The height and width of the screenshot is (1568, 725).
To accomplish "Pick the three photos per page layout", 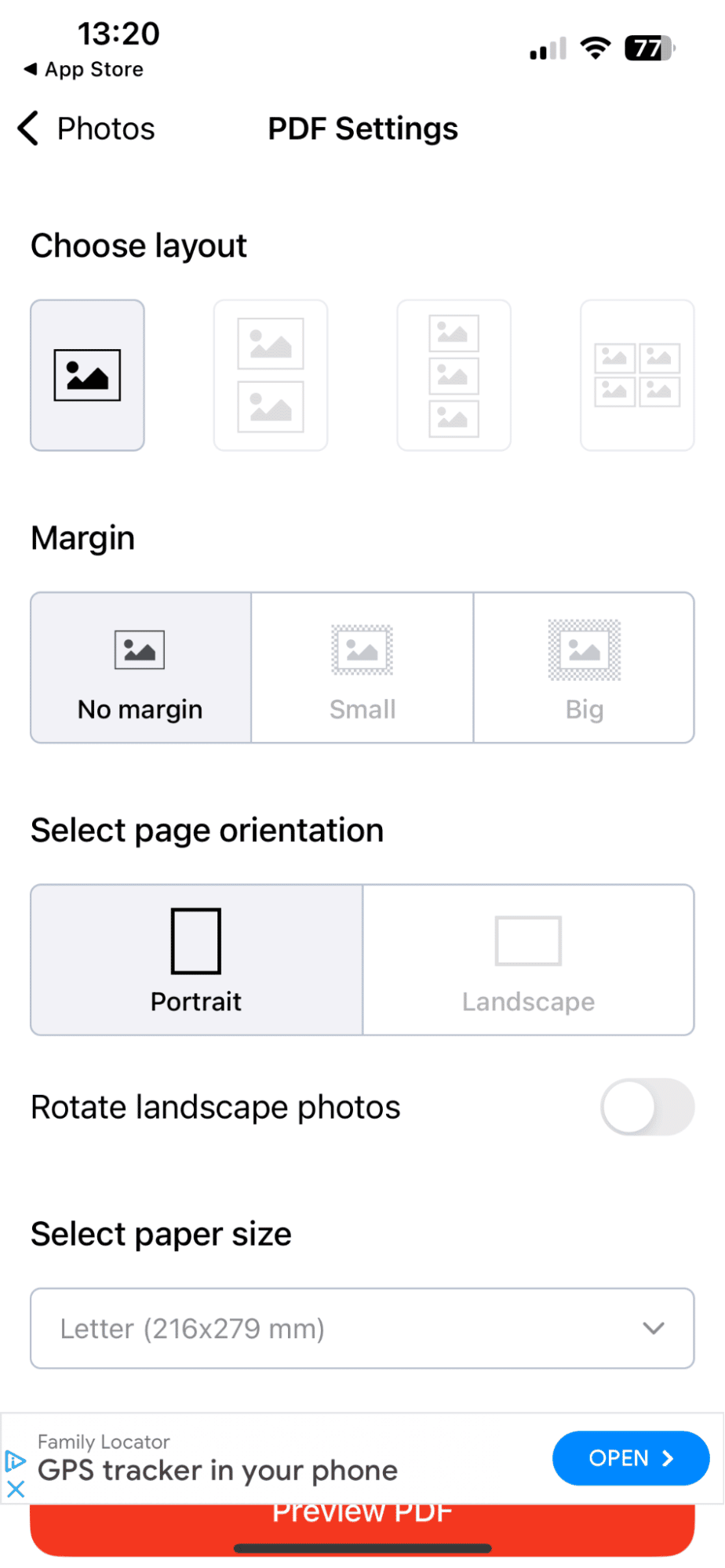I will point(454,375).
